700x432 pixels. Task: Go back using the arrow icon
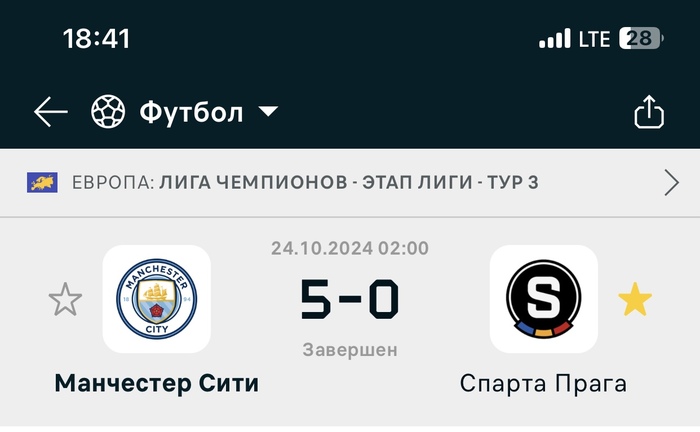coord(50,112)
